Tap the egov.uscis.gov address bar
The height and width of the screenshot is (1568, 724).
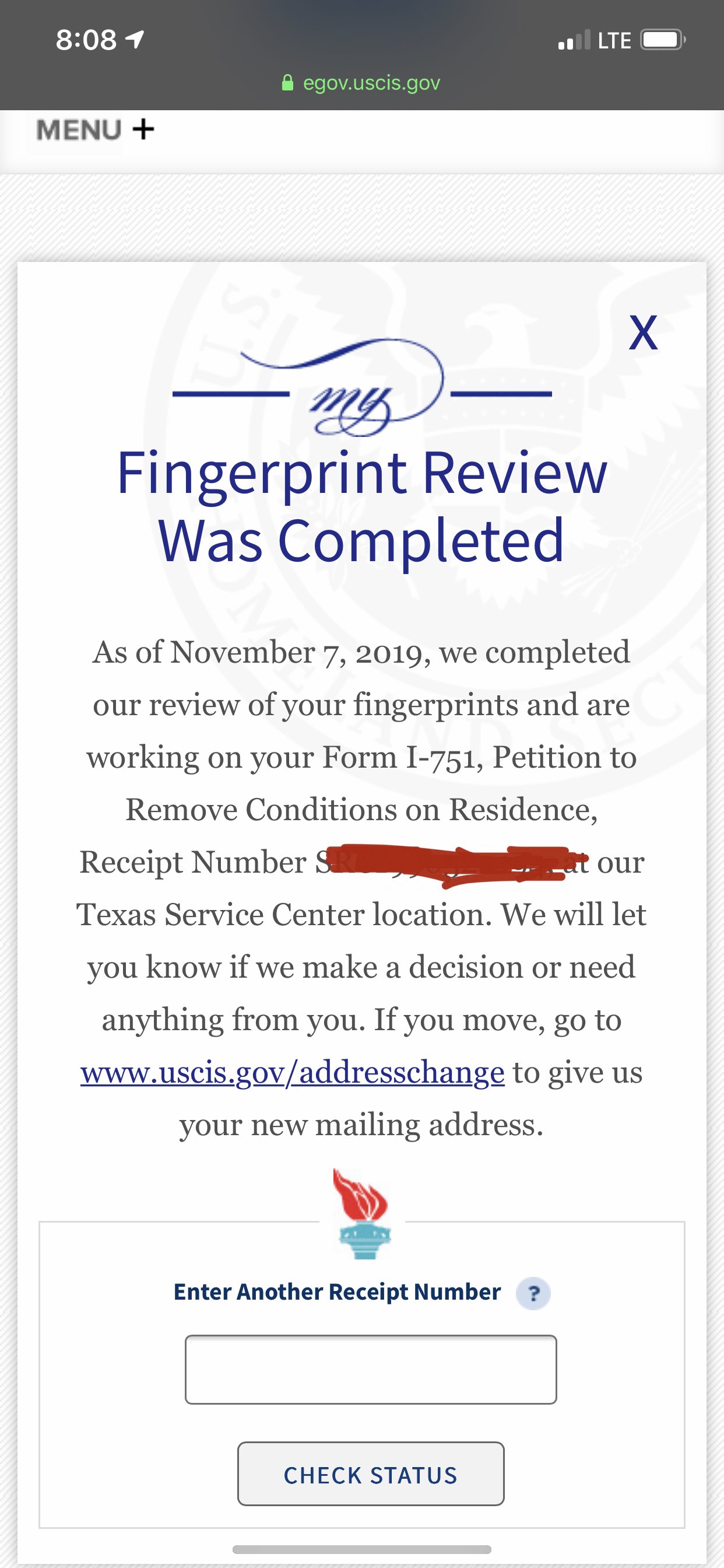[x=361, y=82]
